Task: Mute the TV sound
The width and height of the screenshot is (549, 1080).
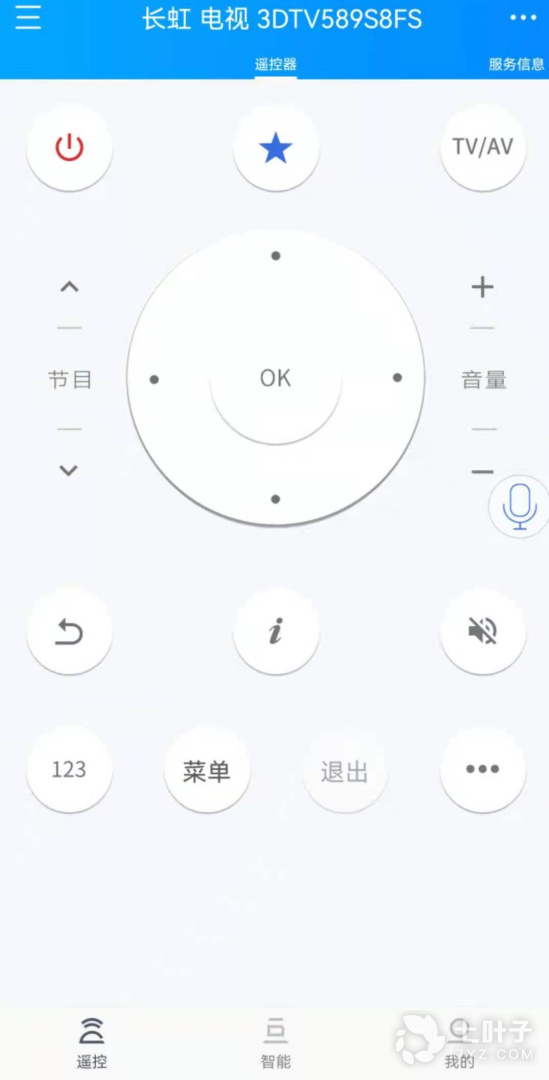Action: pos(483,632)
